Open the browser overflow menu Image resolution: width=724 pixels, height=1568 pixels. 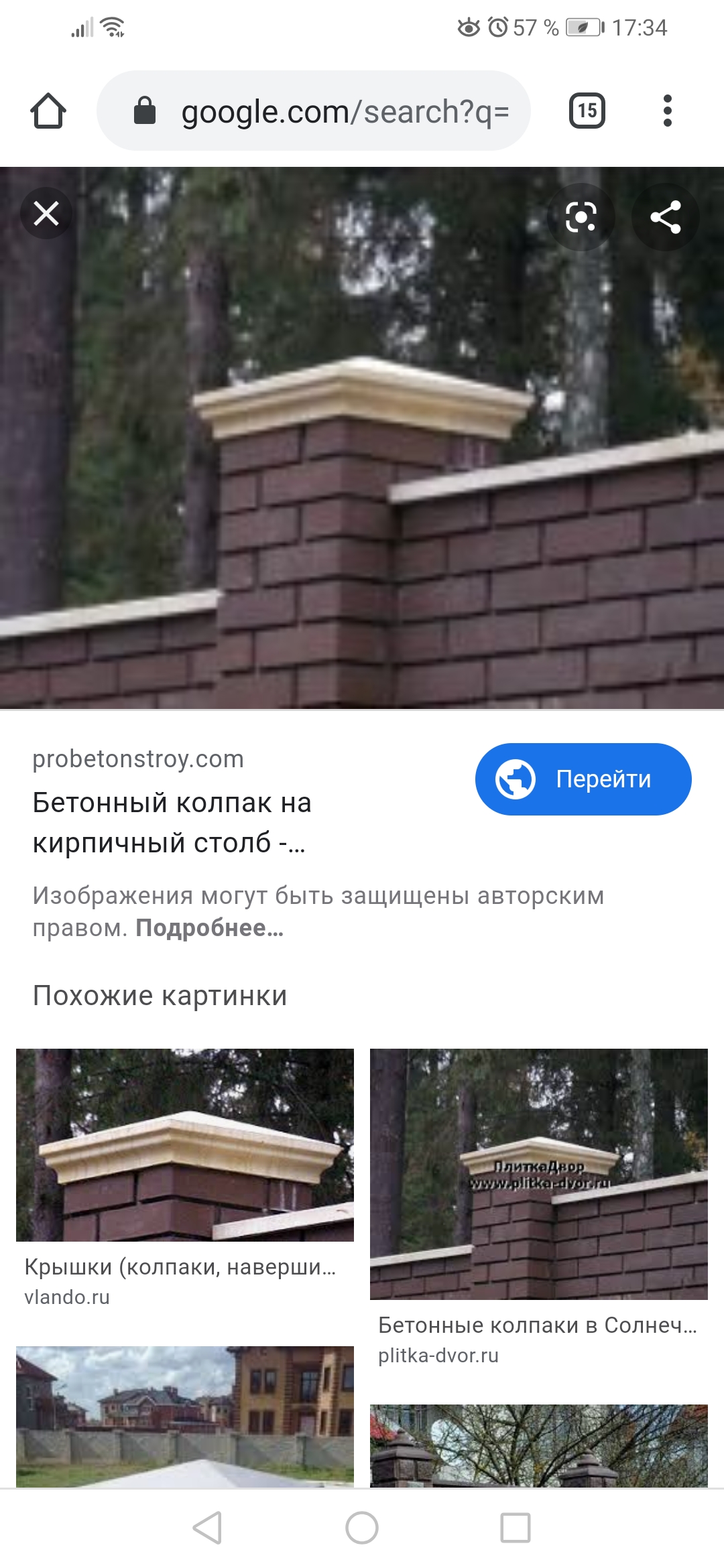click(x=667, y=111)
